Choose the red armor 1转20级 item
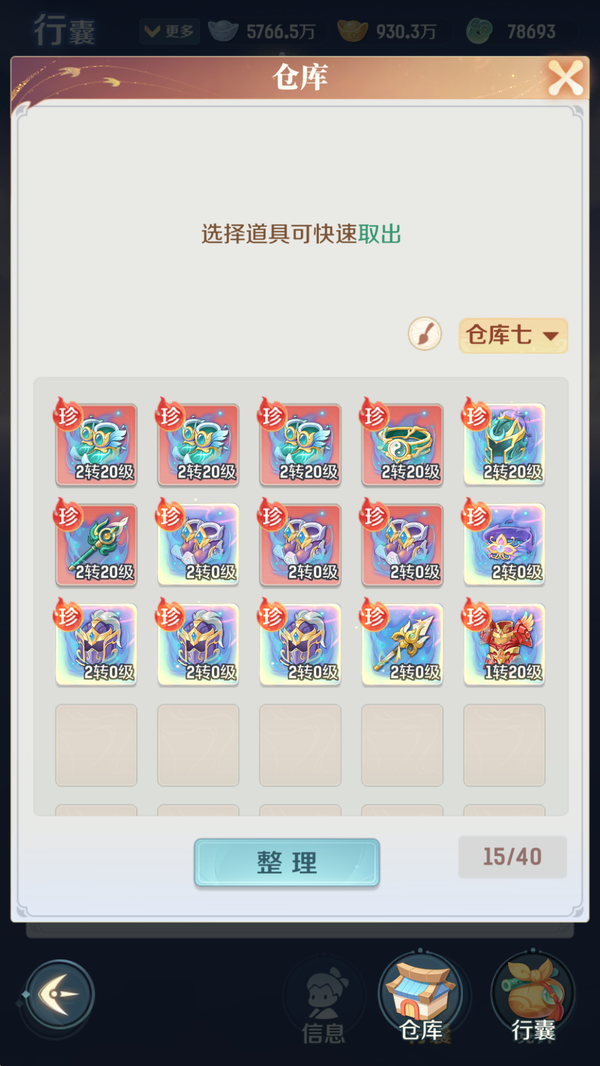This screenshot has width=600, height=1066. tap(504, 645)
